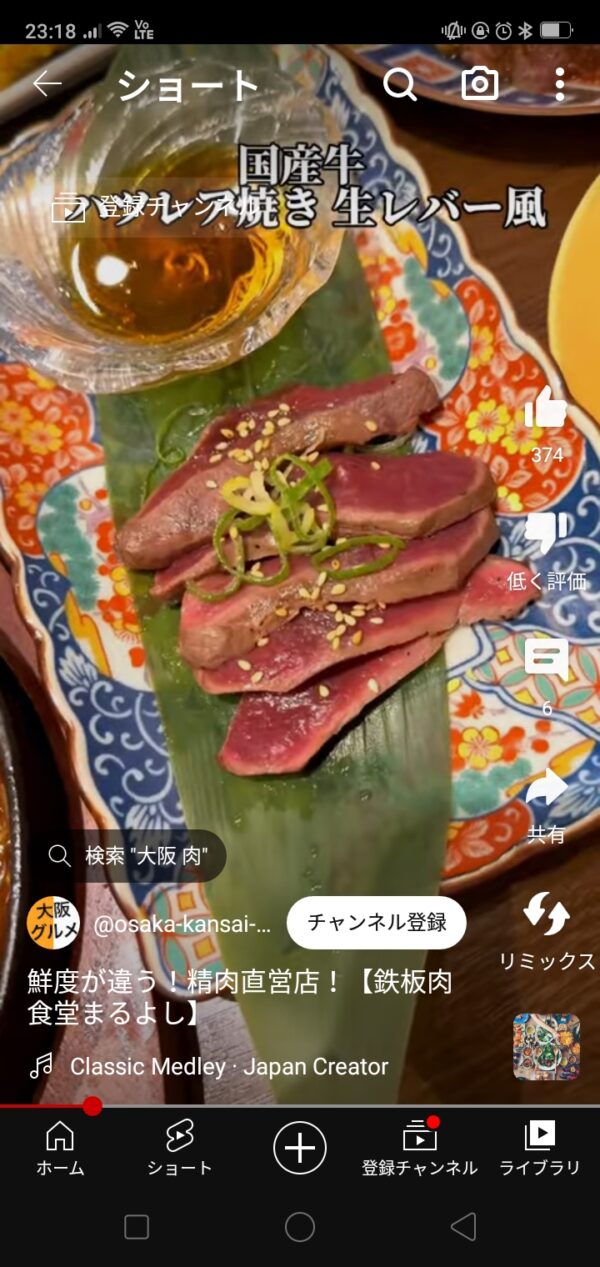The height and width of the screenshot is (1267, 600).
Task: Open the Classic Medley audio track
Action: [x=228, y=1067]
